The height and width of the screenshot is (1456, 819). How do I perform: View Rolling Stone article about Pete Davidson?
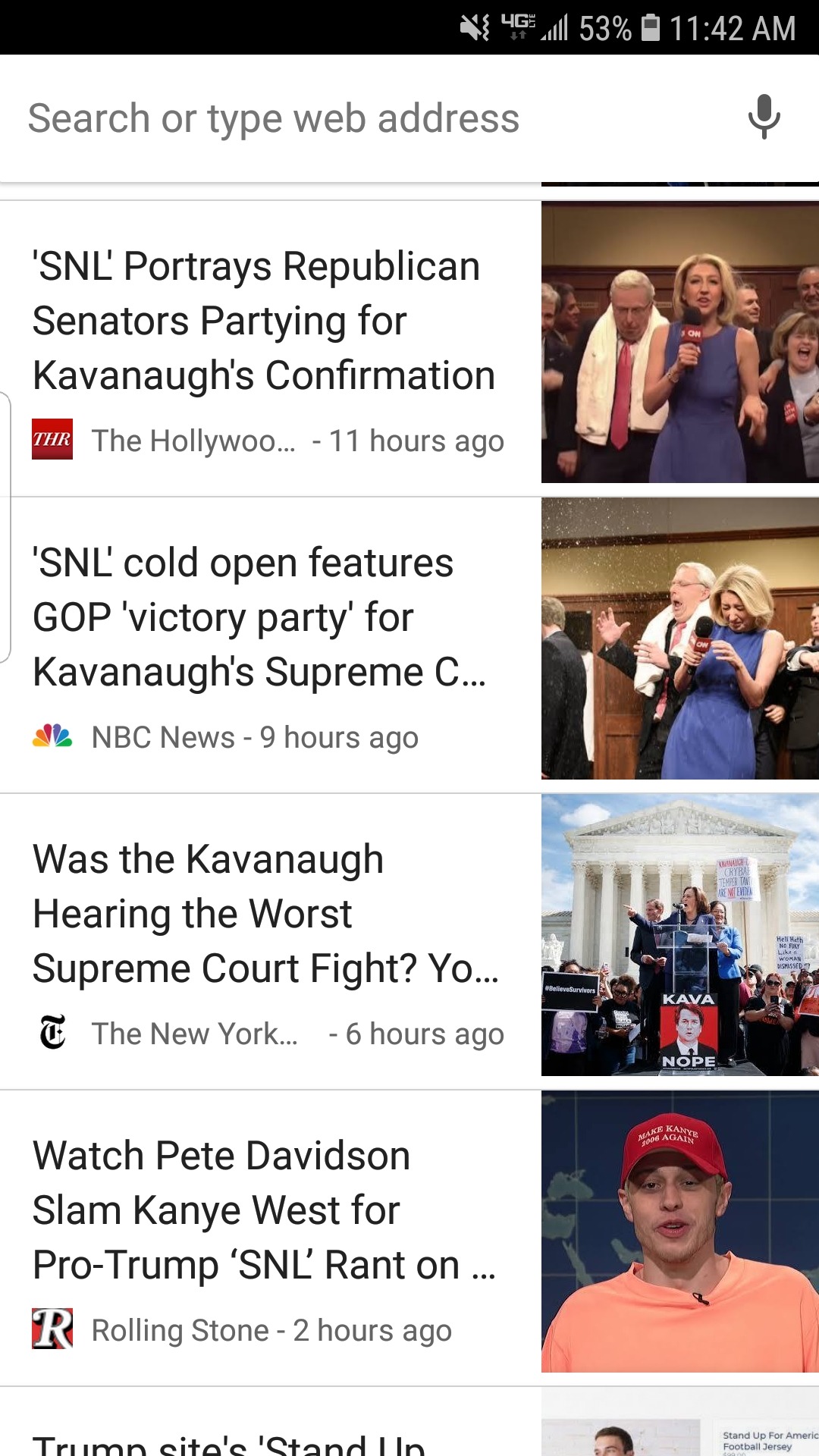264,1210
